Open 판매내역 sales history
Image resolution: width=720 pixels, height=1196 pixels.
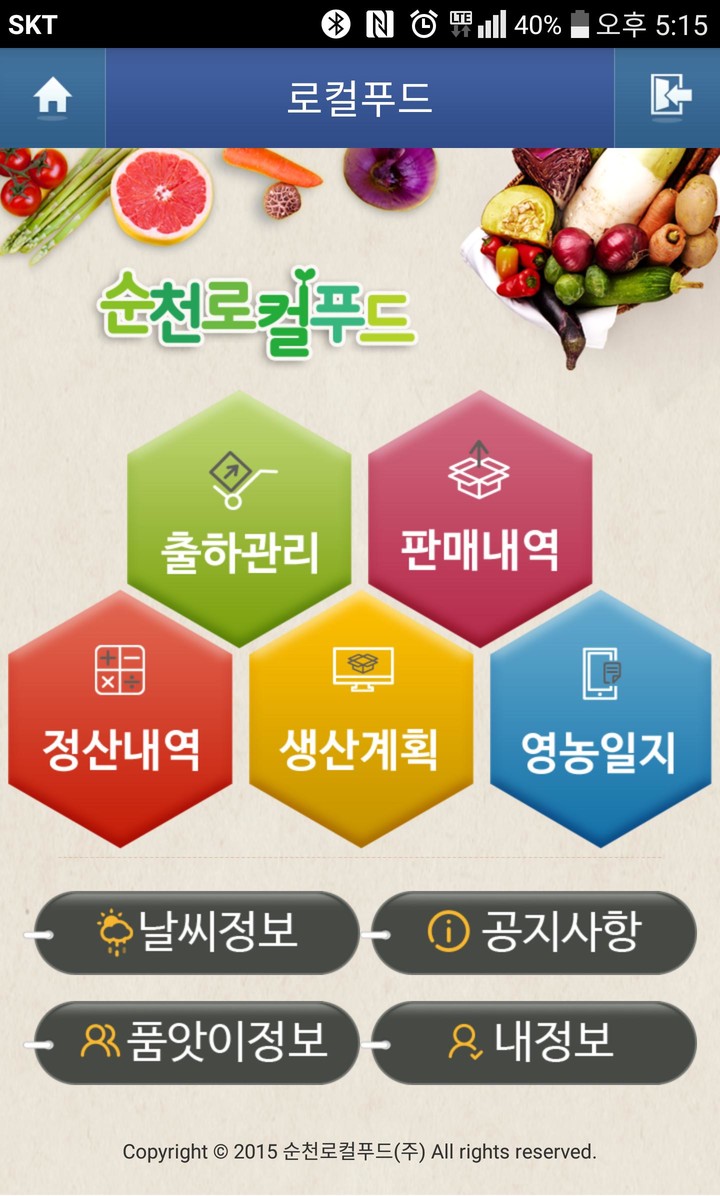(480, 518)
